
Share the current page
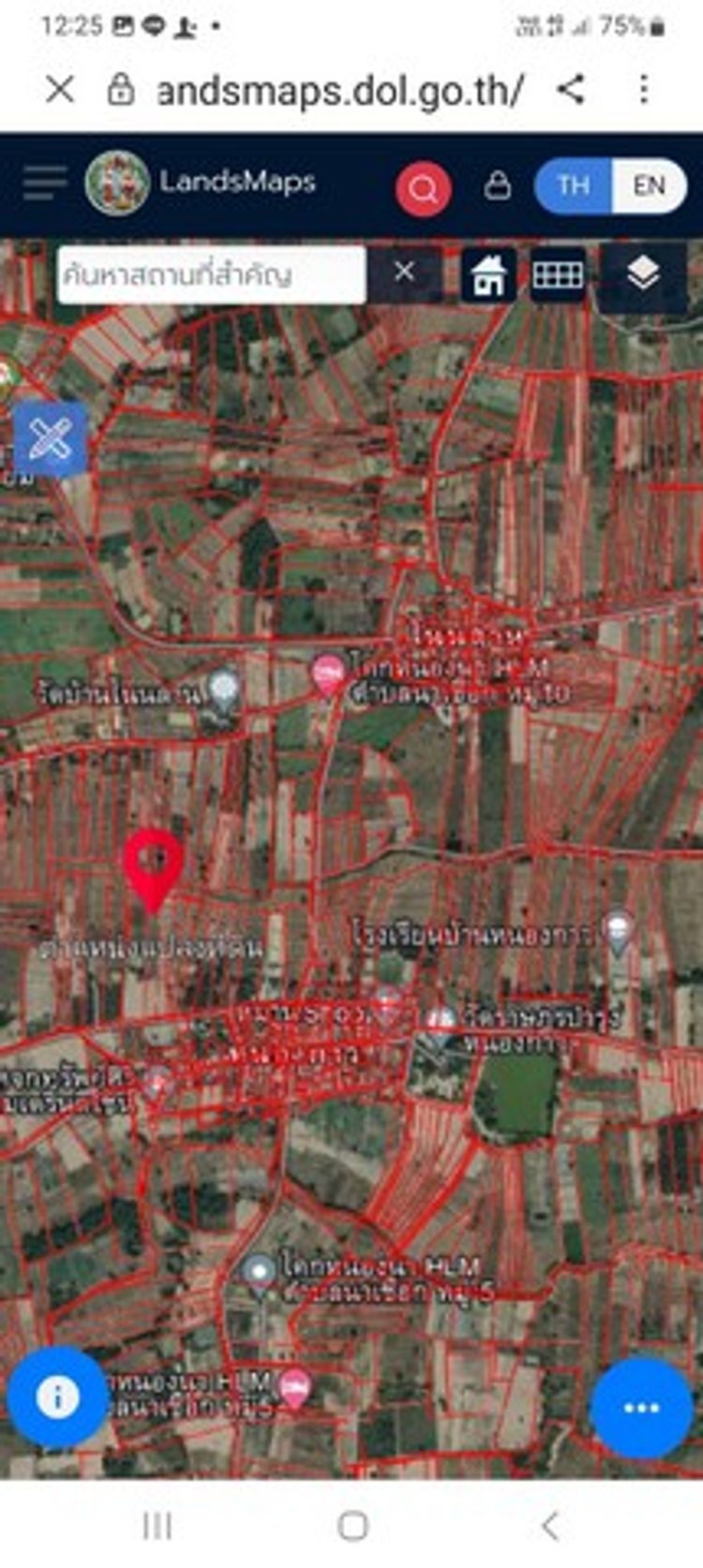(x=571, y=90)
